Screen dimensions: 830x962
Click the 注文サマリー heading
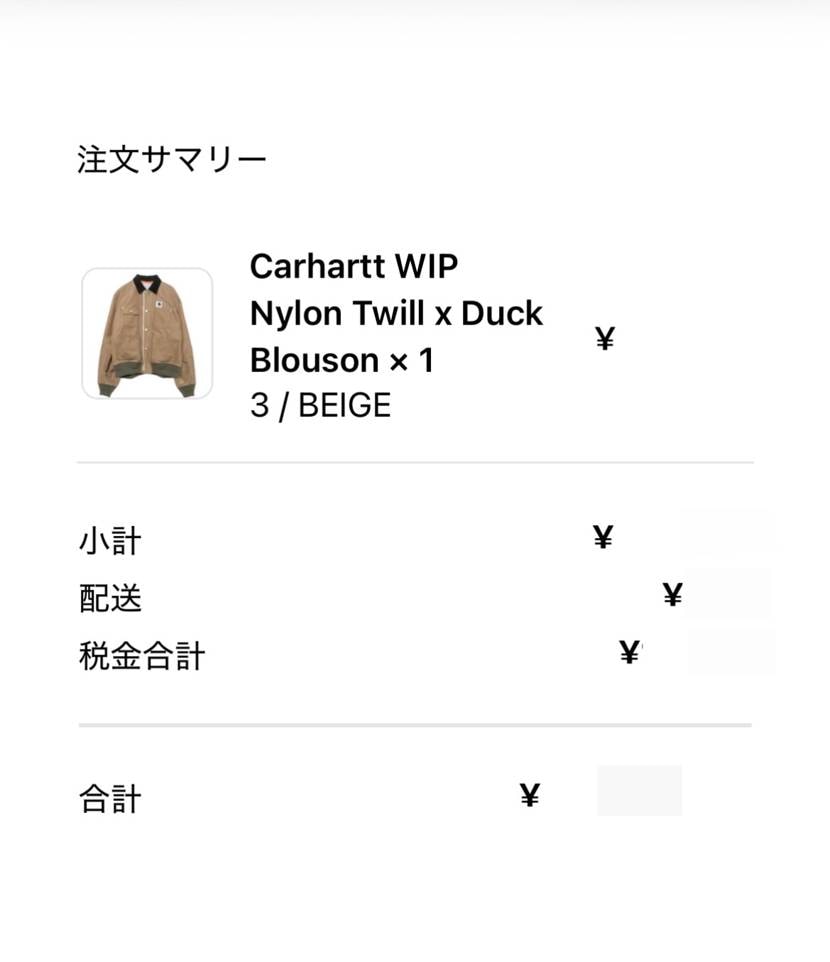[173, 157]
